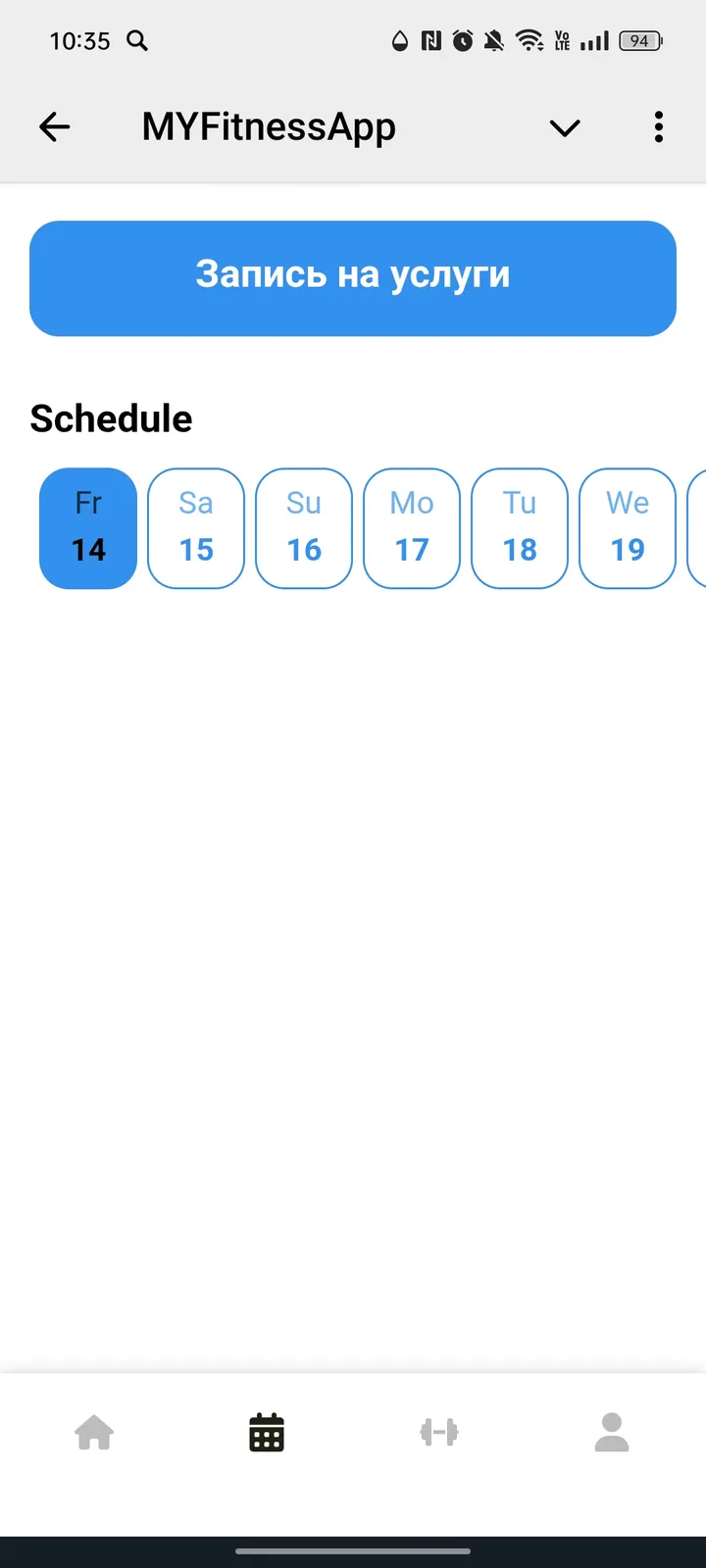Open the calendar schedule tab icon

(x=266, y=1432)
